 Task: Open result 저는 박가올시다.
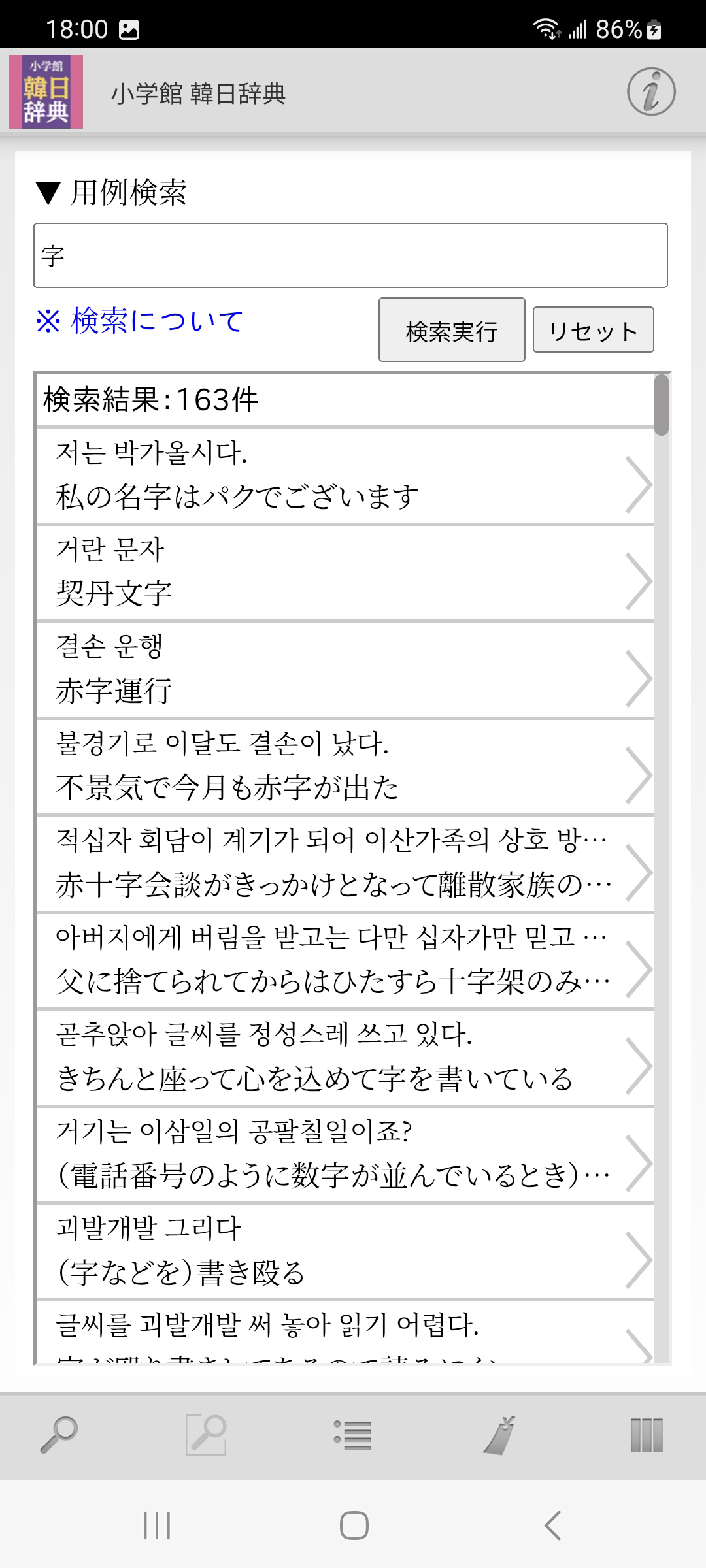(x=345, y=476)
